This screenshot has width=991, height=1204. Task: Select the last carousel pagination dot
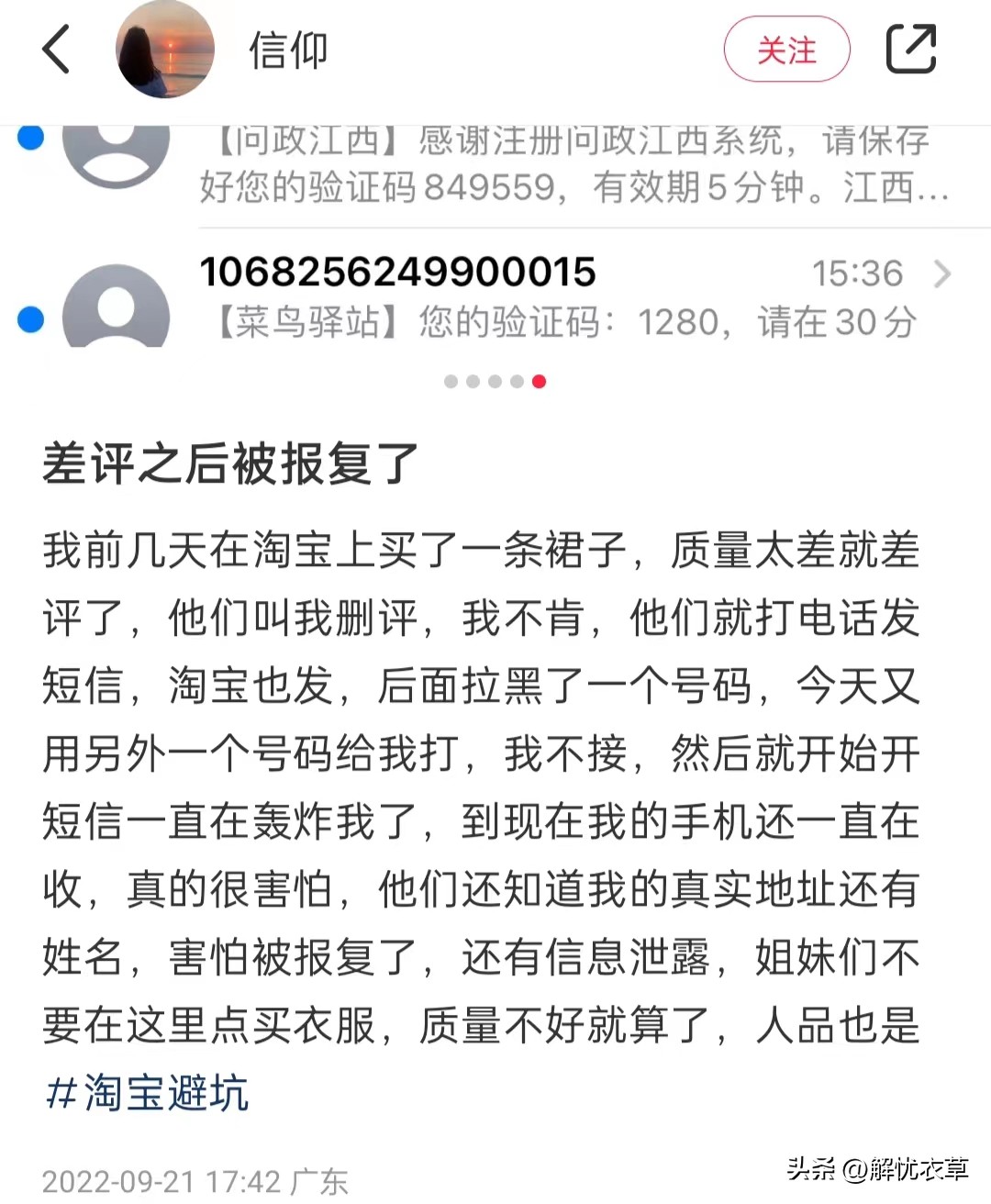538,381
